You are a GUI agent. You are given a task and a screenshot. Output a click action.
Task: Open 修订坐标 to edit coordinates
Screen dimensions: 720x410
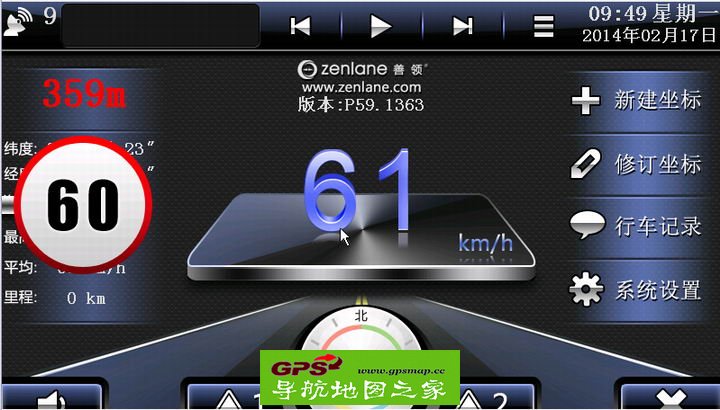(x=636, y=164)
